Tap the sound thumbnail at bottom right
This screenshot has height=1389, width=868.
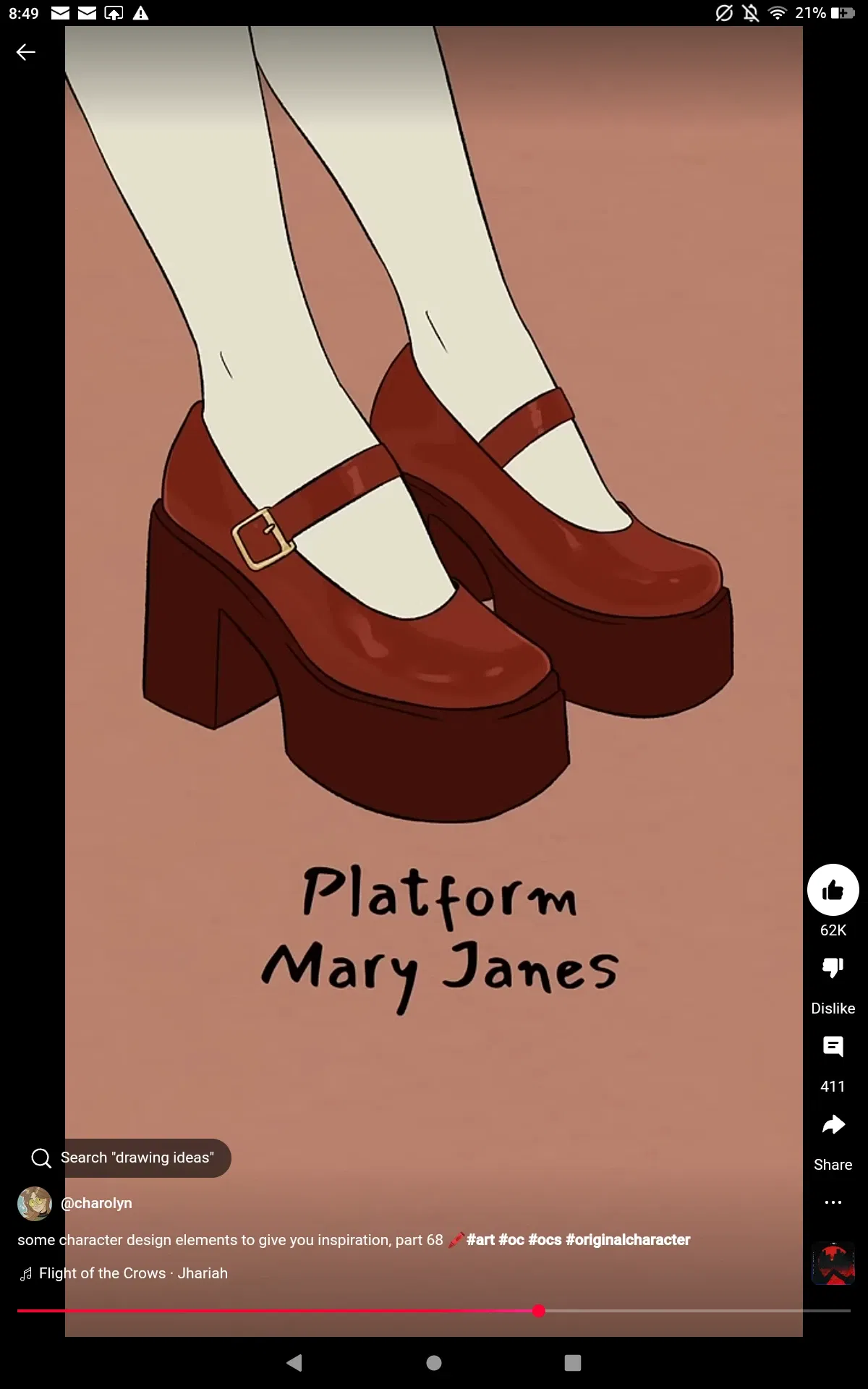click(x=833, y=1263)
